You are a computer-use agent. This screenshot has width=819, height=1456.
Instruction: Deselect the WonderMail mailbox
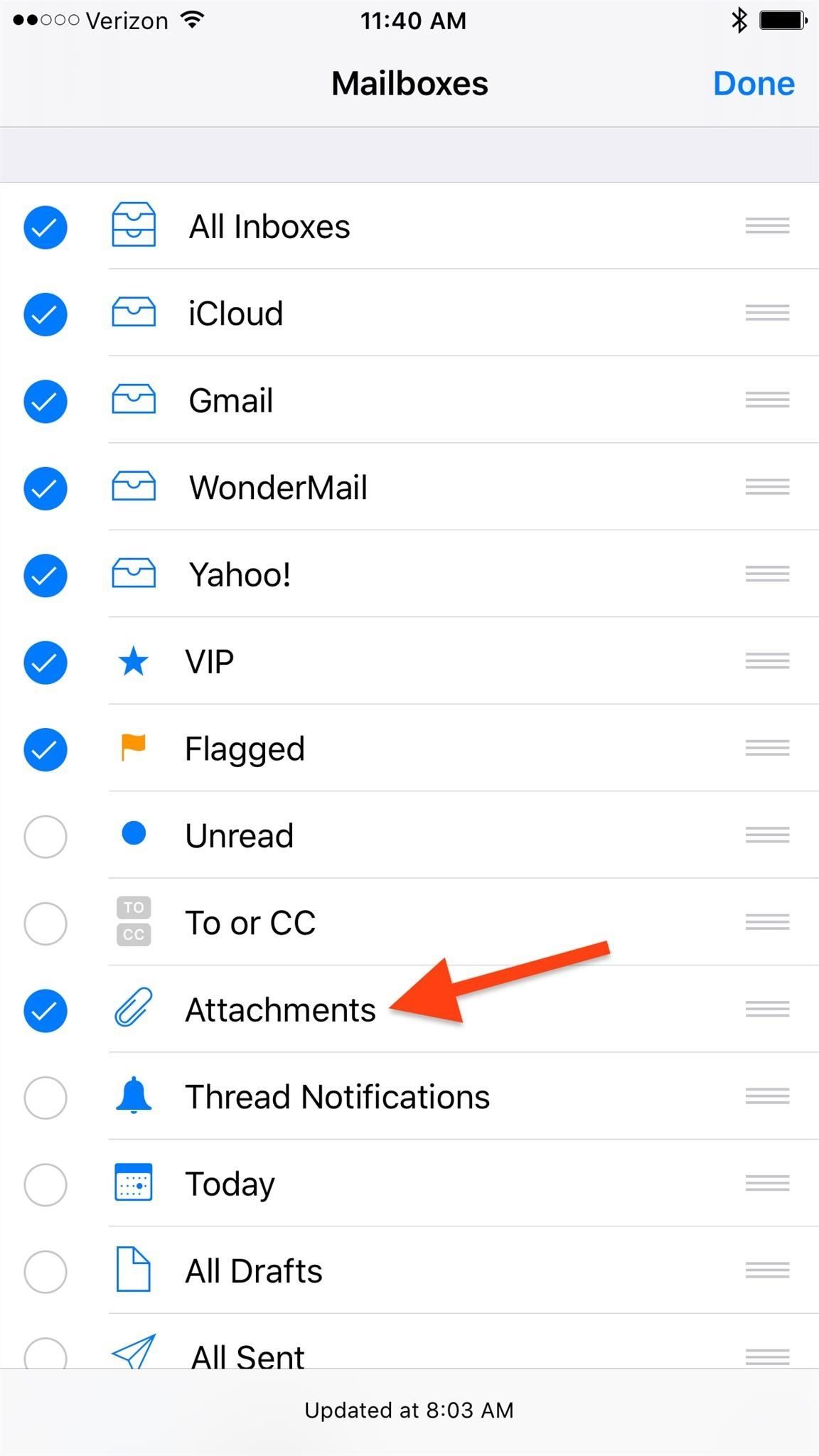(45, 488)
